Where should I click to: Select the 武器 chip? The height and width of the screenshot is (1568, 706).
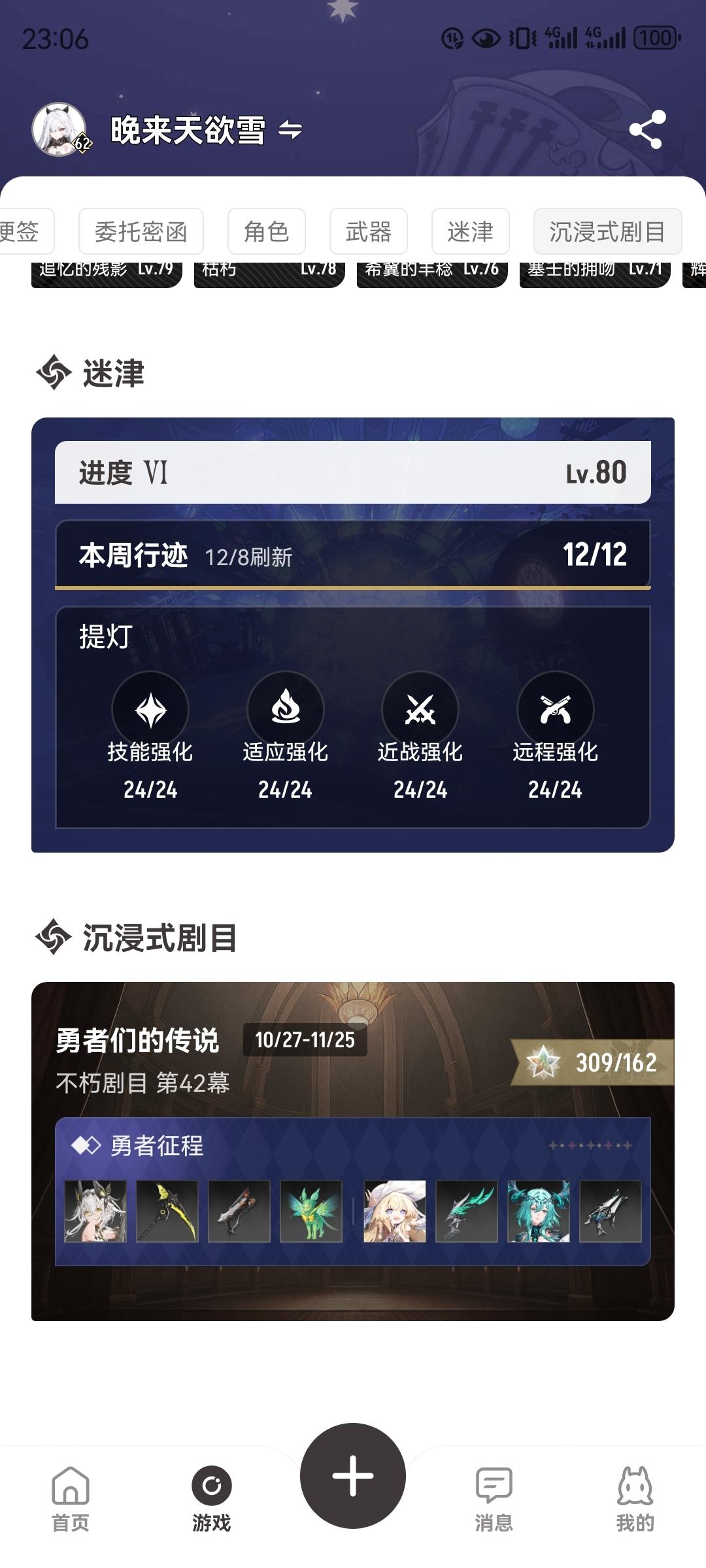point(368,231)
